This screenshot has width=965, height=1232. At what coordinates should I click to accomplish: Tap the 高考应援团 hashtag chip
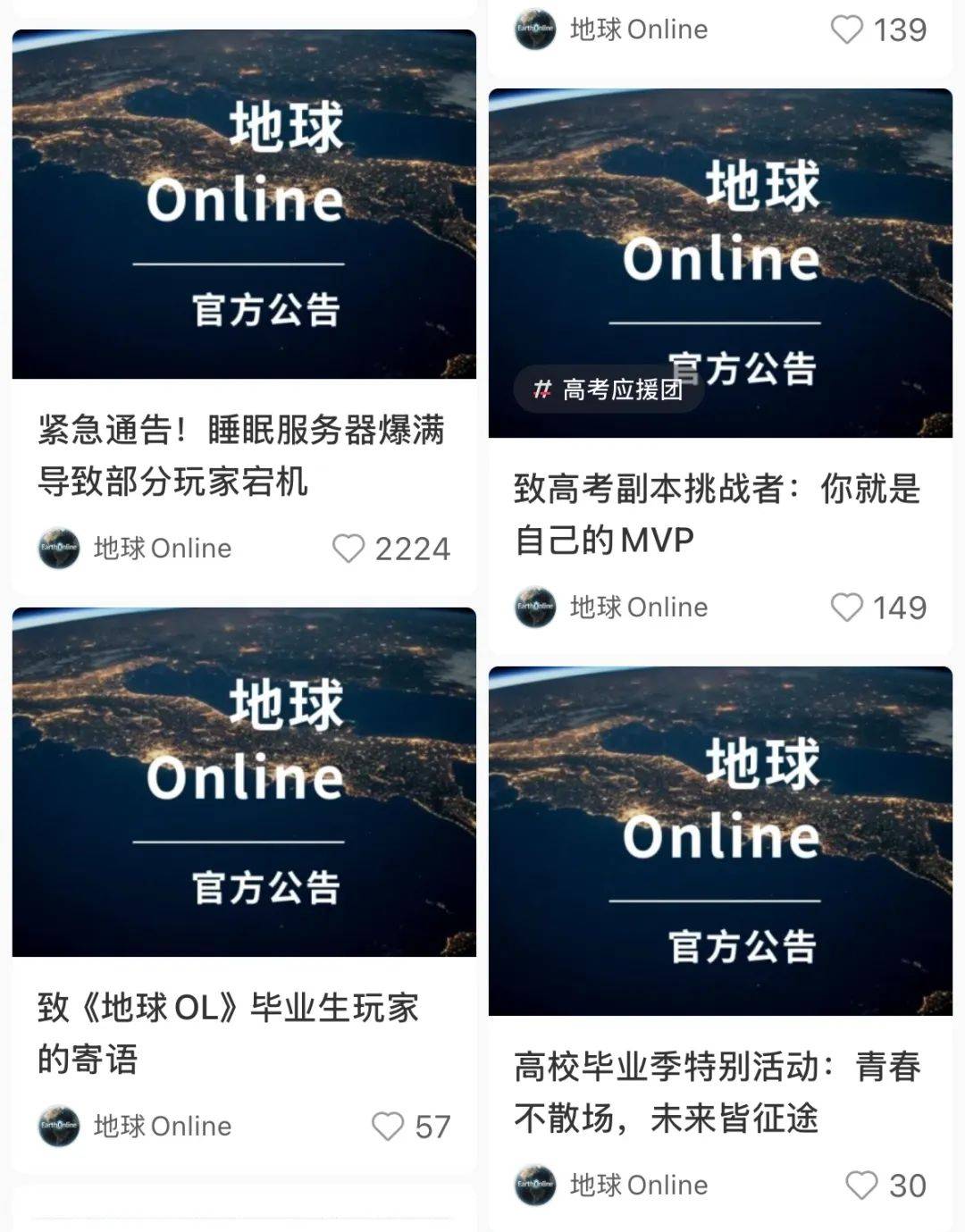tap(608, 390)
